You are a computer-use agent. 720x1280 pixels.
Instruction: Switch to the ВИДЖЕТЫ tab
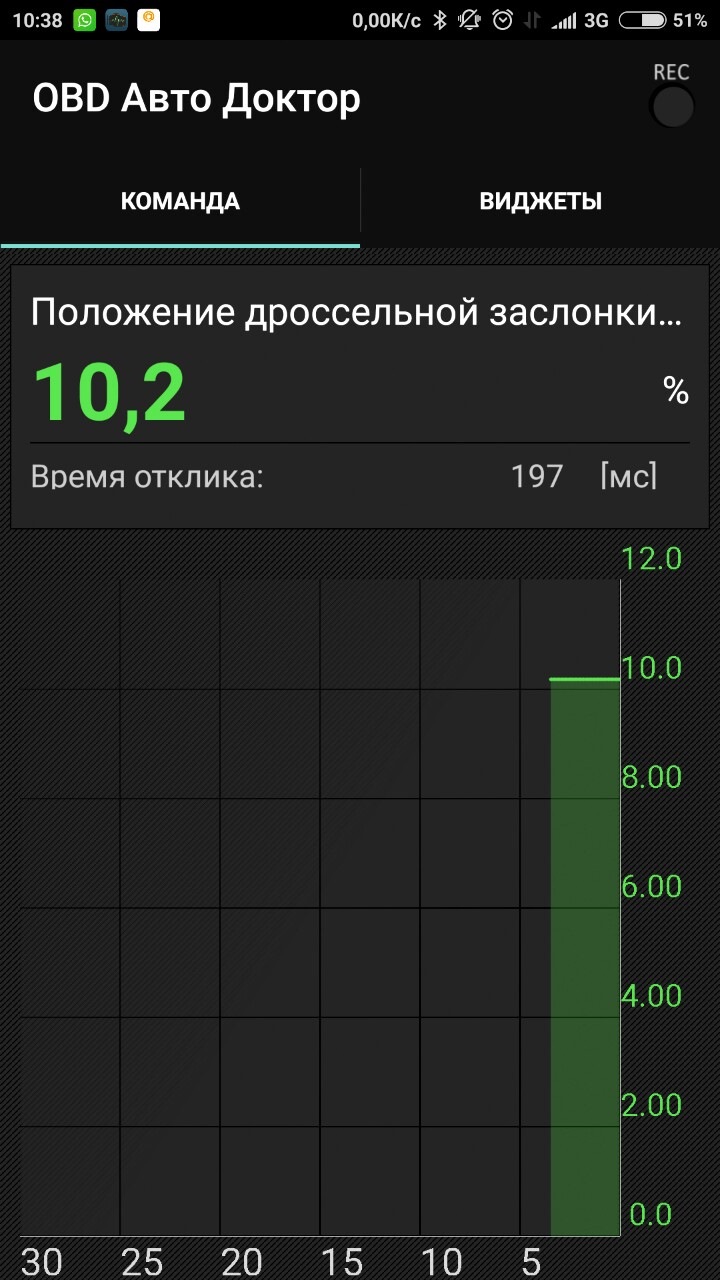pyautogui.click(x=540, y=201)
